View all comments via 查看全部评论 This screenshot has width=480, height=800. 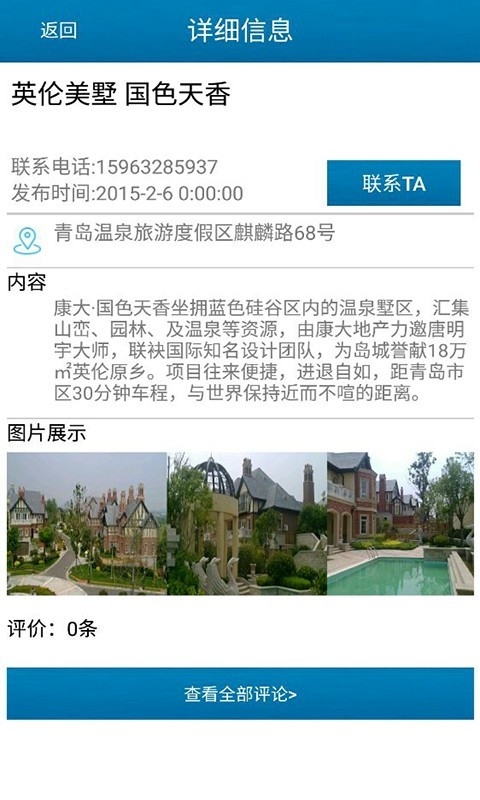[x=240, y=694]
